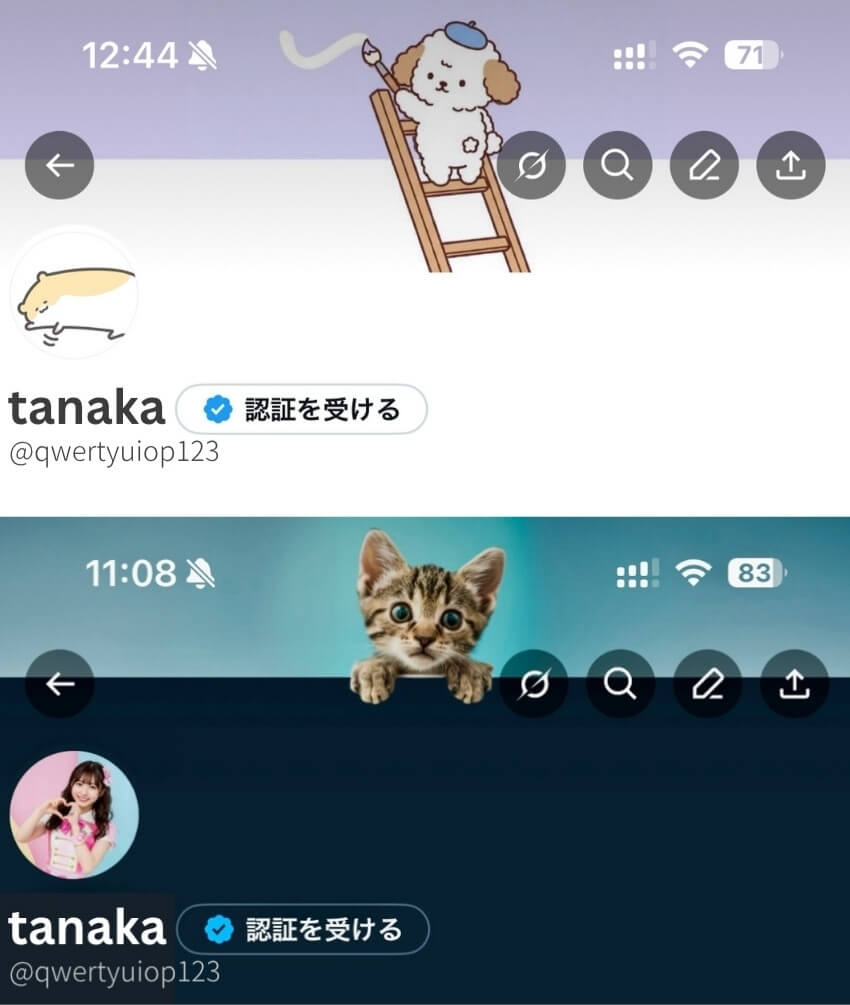Tap the Grok icon on the bottom profile
The image size is (850, 1005).
tap(533, 684)
